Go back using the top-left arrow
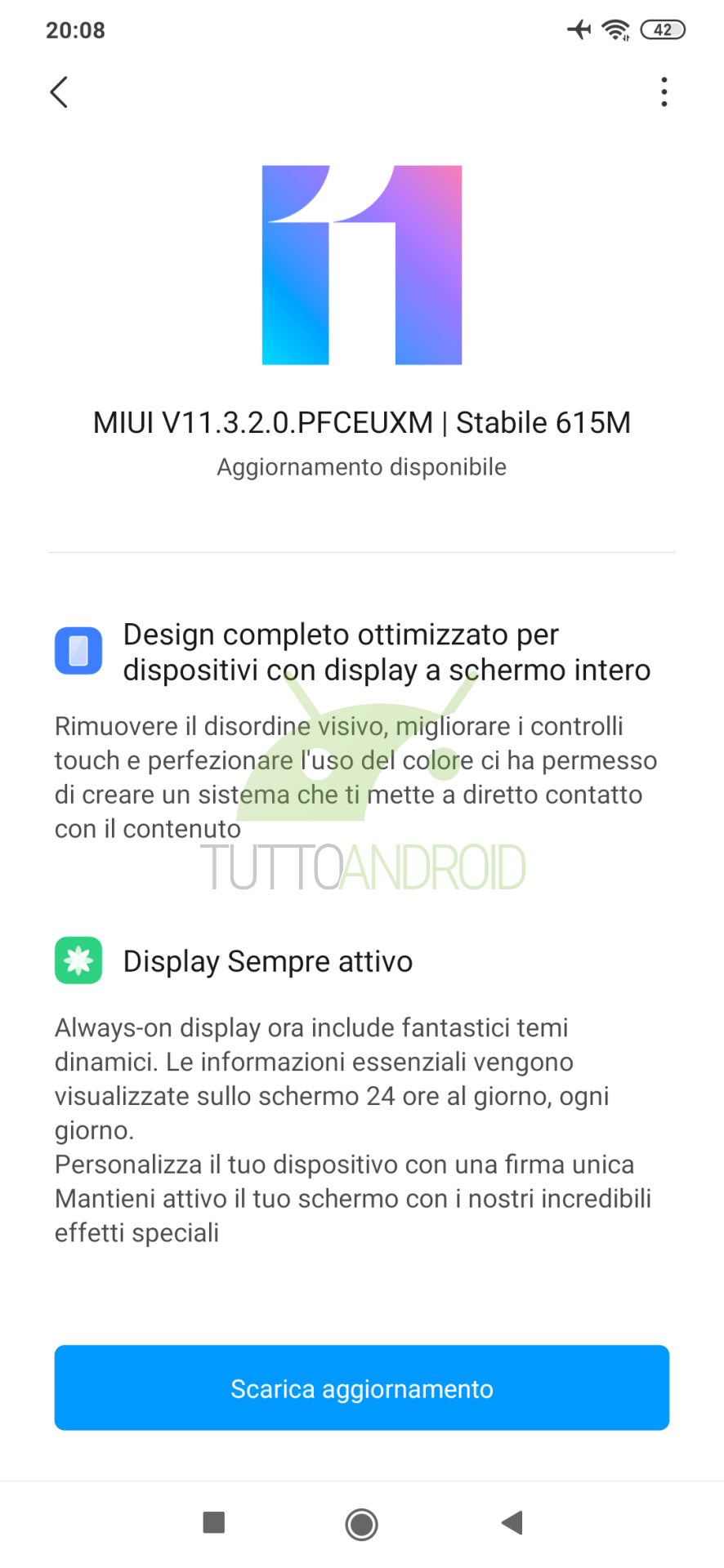 [59, 92]
